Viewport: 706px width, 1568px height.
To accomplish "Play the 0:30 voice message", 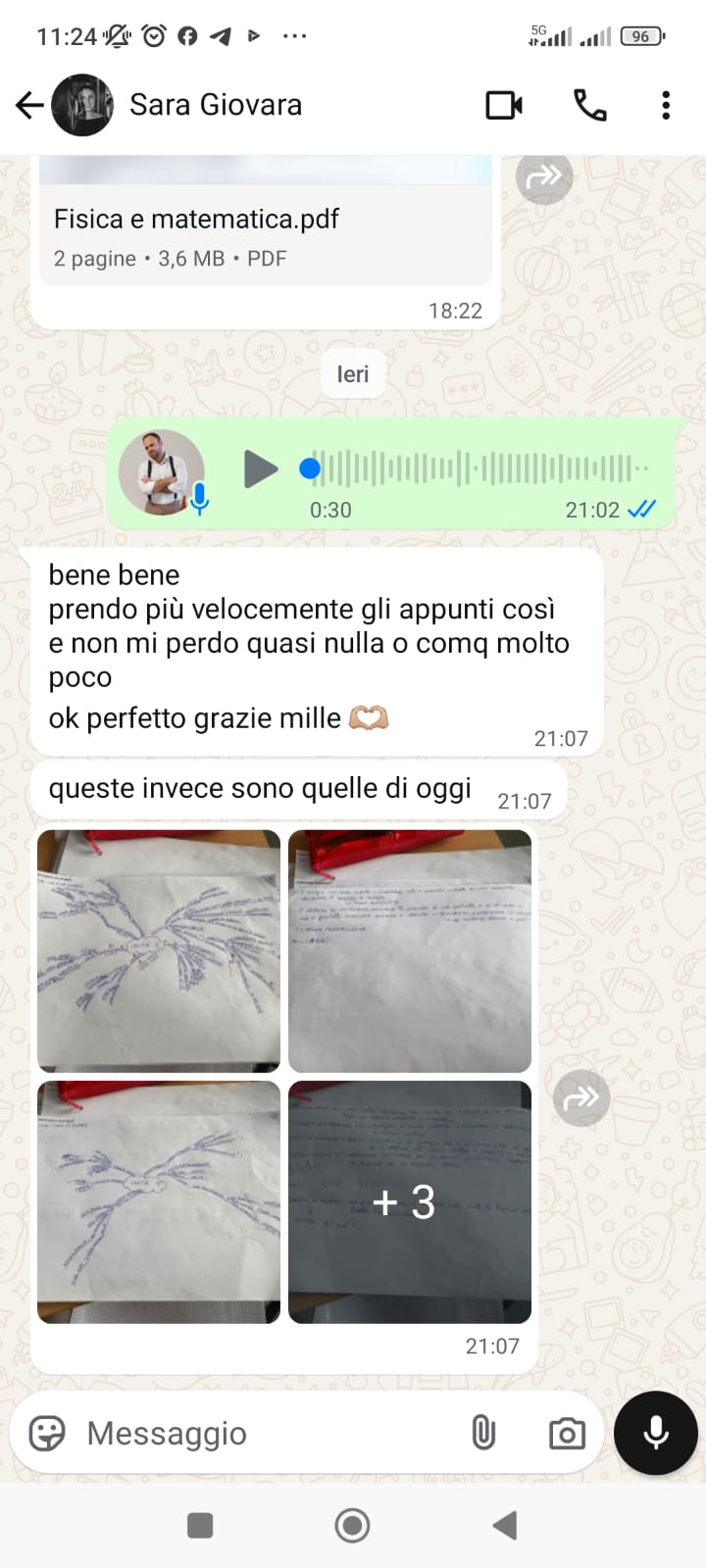I will 260,469.
